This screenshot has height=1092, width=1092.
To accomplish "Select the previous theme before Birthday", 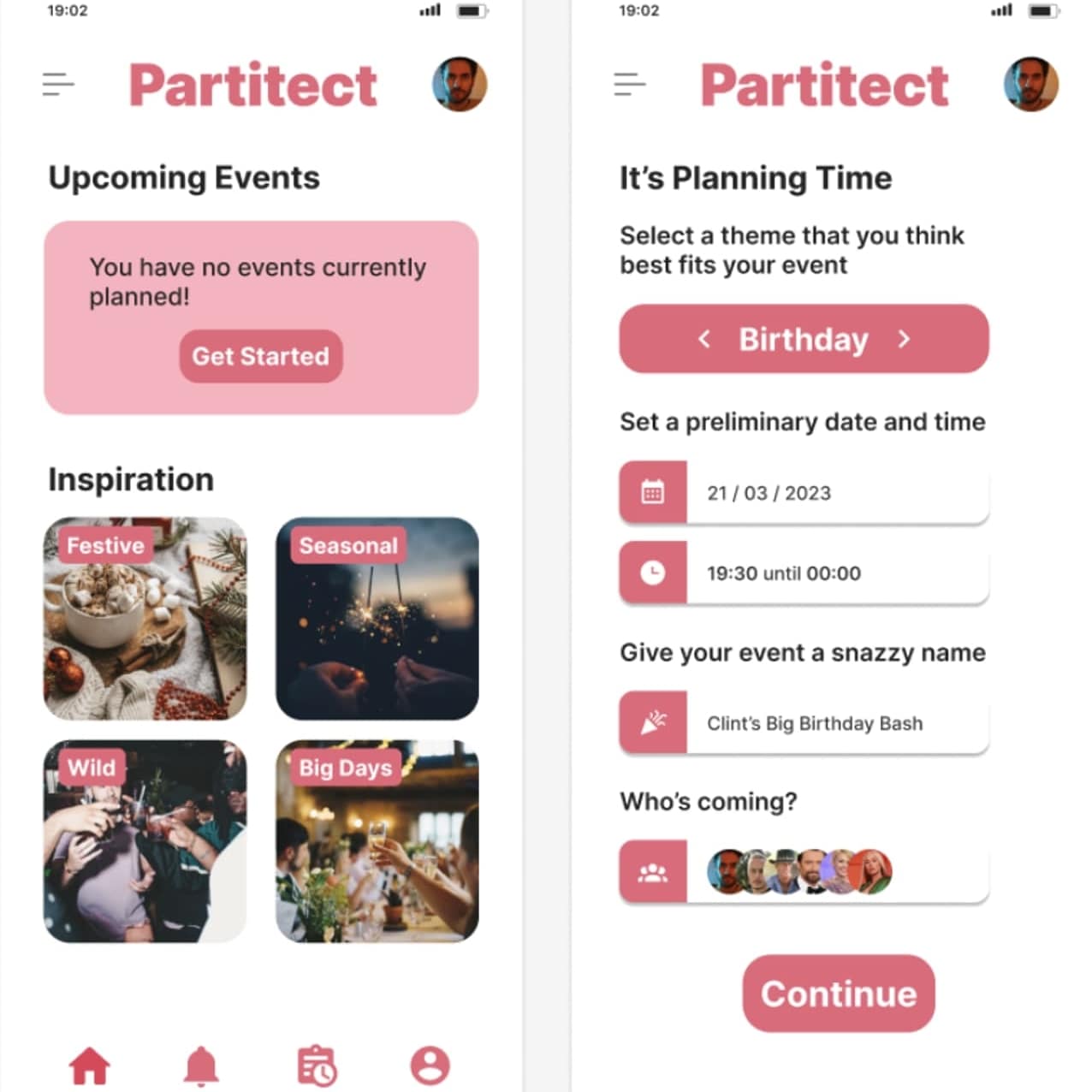I will click(x=704, y=339).
